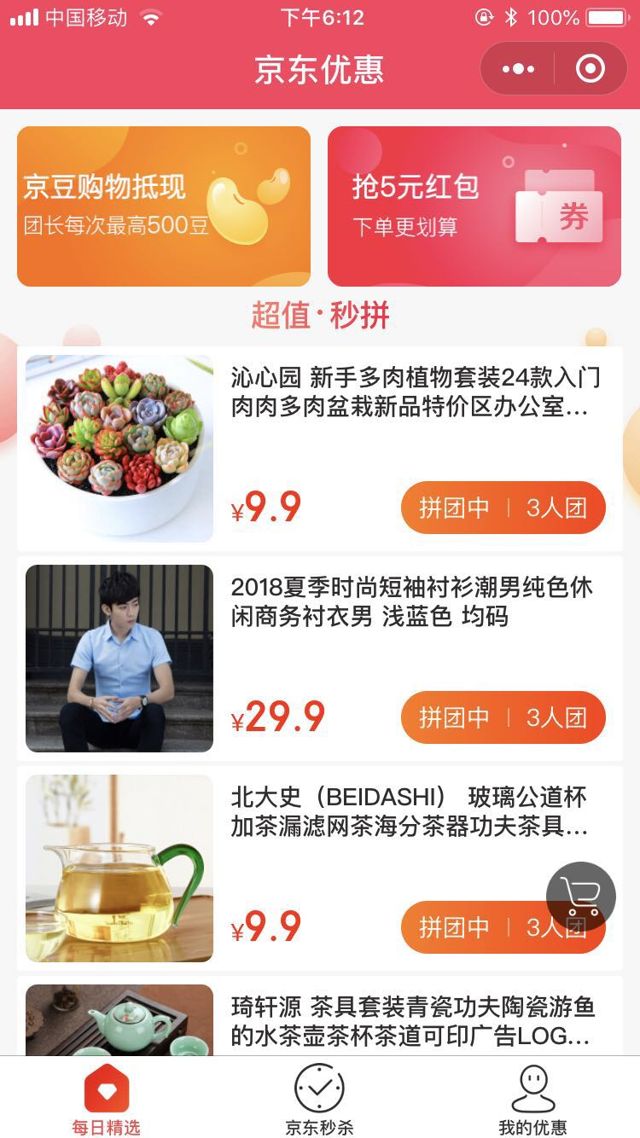This screenshot has width=640, height=1138.
Task: Open the 京豆购物抵现 banner
Action: [163, 206]
